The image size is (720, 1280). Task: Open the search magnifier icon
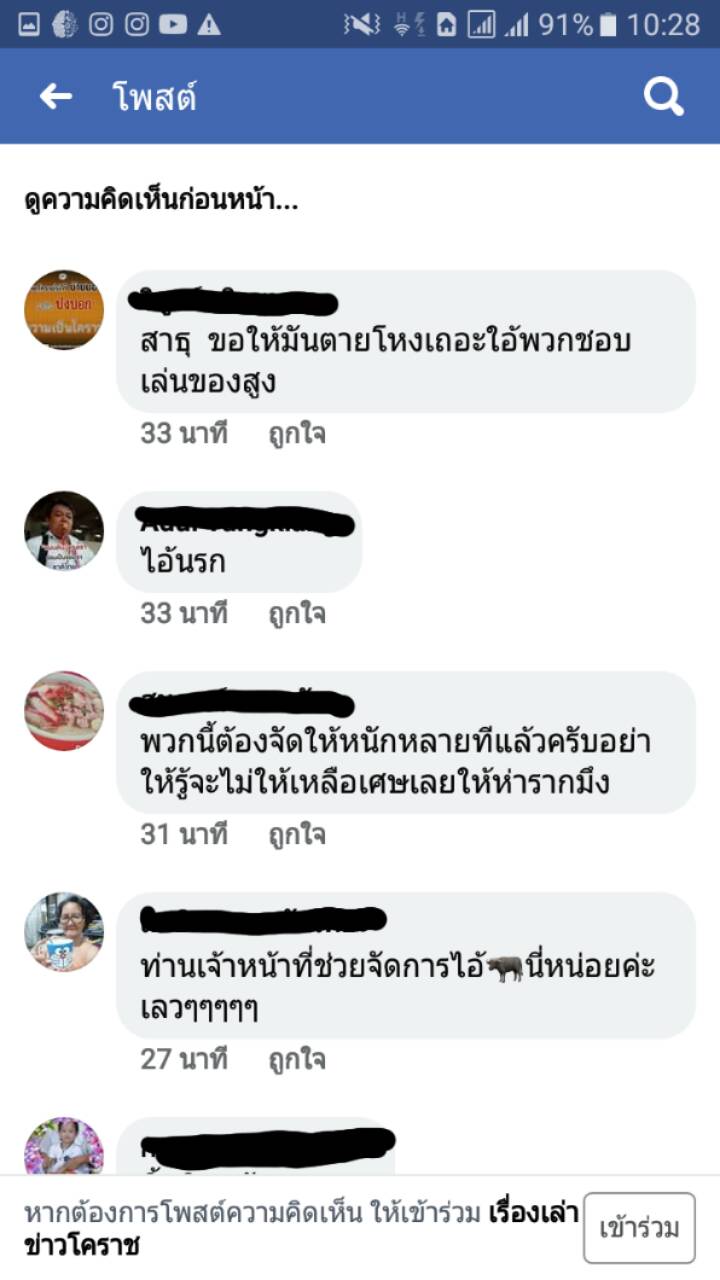(663, 96)
